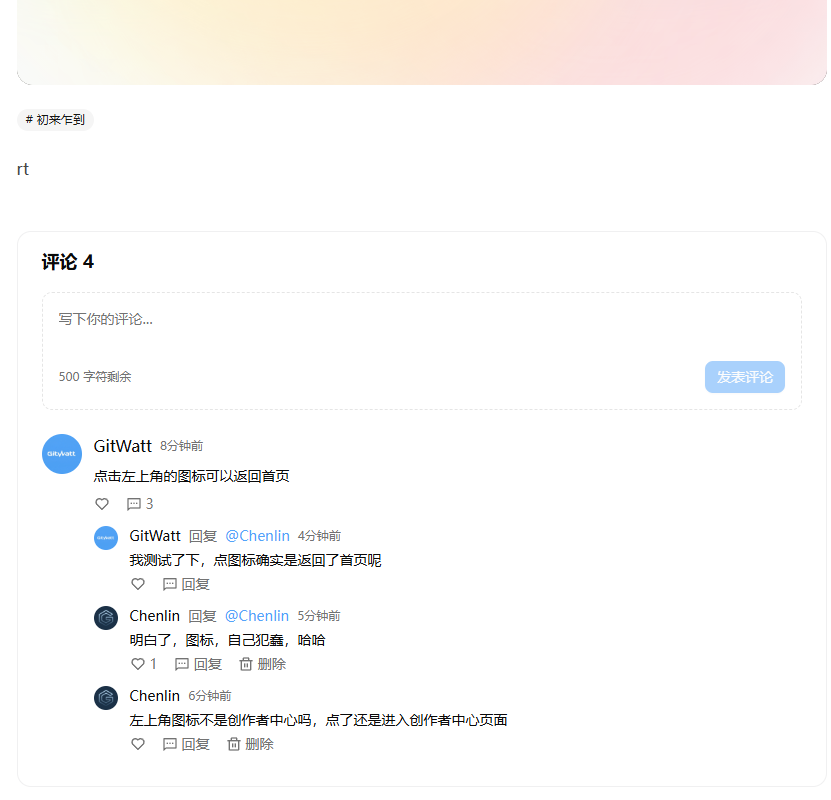The width and height of the screenshot is (831, 800).
Task: Open the 初来乍到 hashtag tag
Action: (55, 120)
